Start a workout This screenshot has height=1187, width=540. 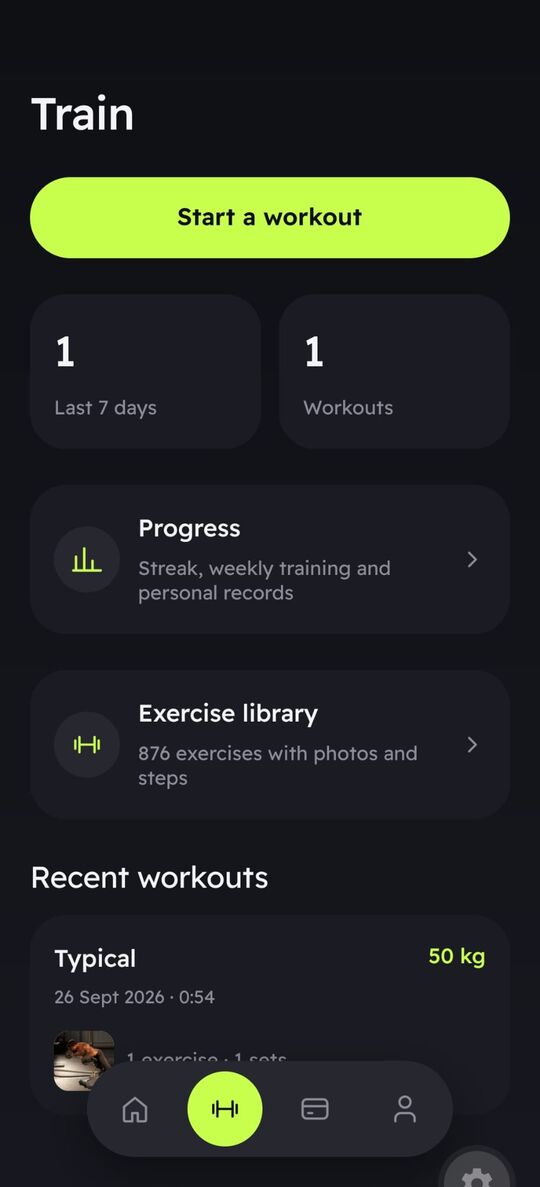pos(270,217)
